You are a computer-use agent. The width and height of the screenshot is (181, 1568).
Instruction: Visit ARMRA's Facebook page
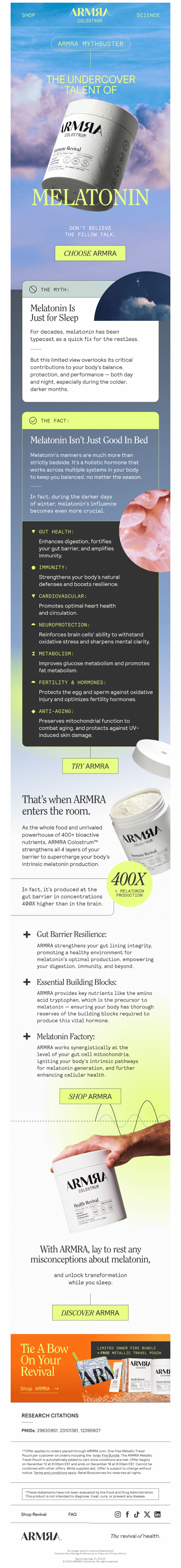(127, 1514)
